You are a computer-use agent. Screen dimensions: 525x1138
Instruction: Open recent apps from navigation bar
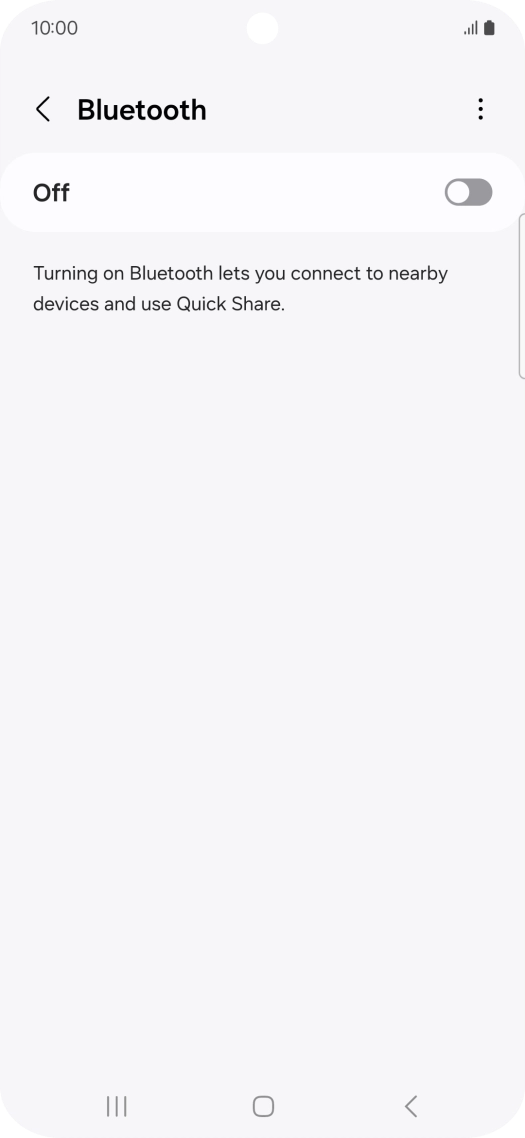(x=116, y=1106)
